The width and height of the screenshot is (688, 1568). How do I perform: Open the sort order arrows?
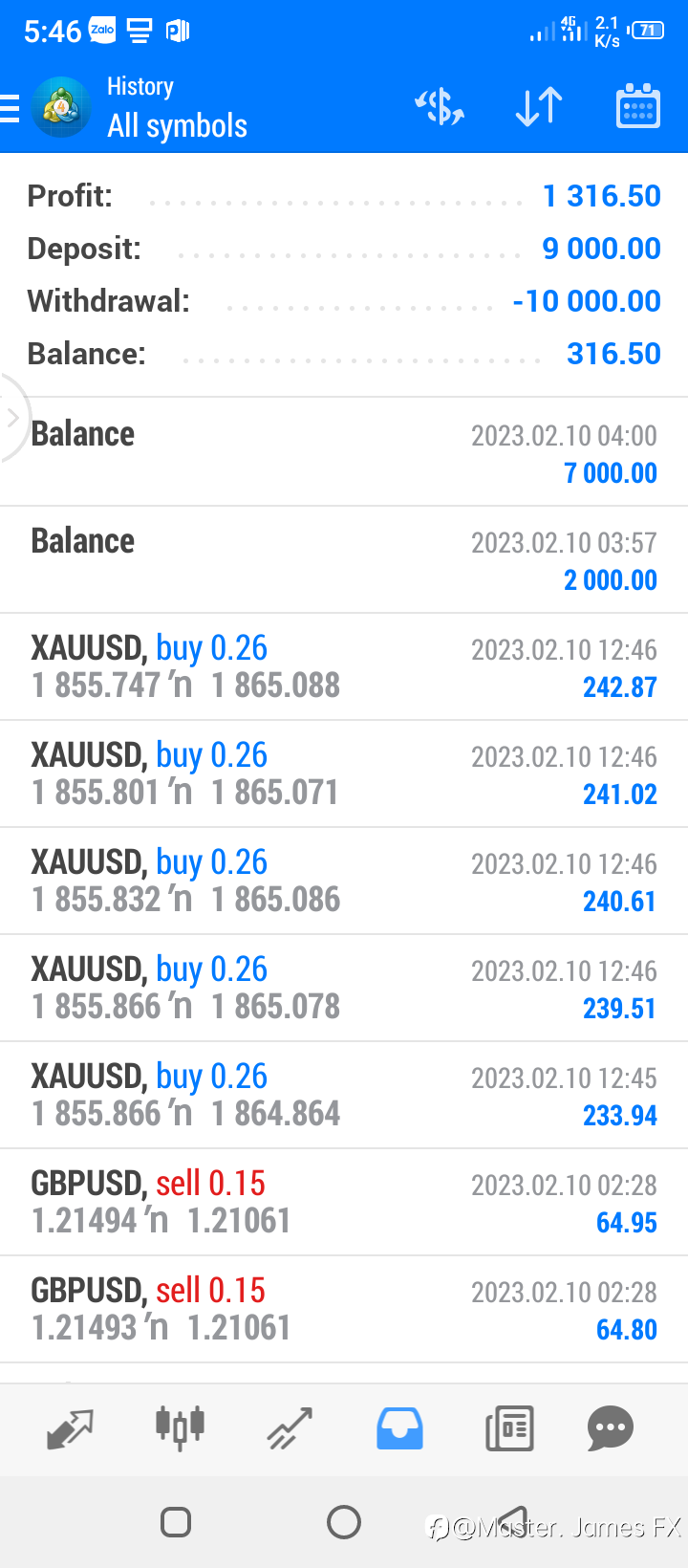pos(539,107)
